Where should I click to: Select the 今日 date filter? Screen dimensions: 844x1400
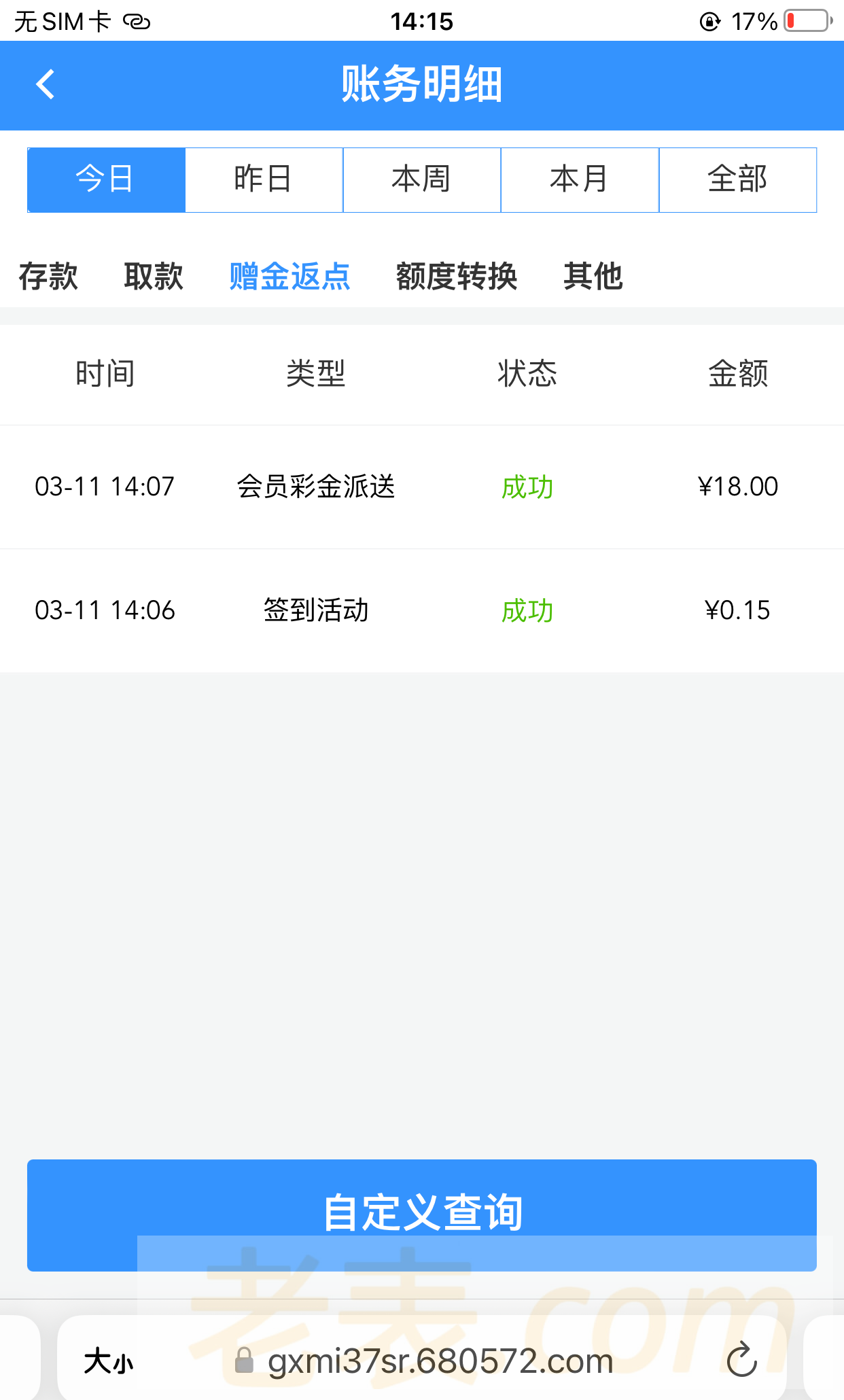coord(106,180)
